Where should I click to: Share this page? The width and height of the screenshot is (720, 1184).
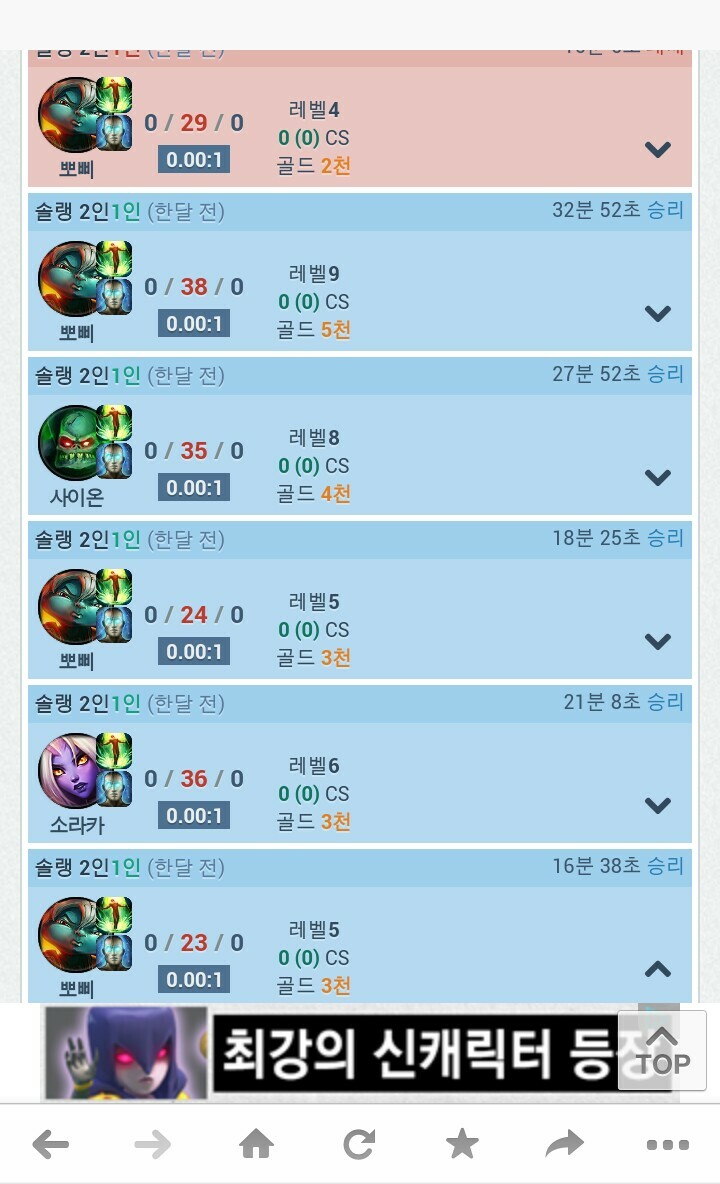tap(565, 1144)
